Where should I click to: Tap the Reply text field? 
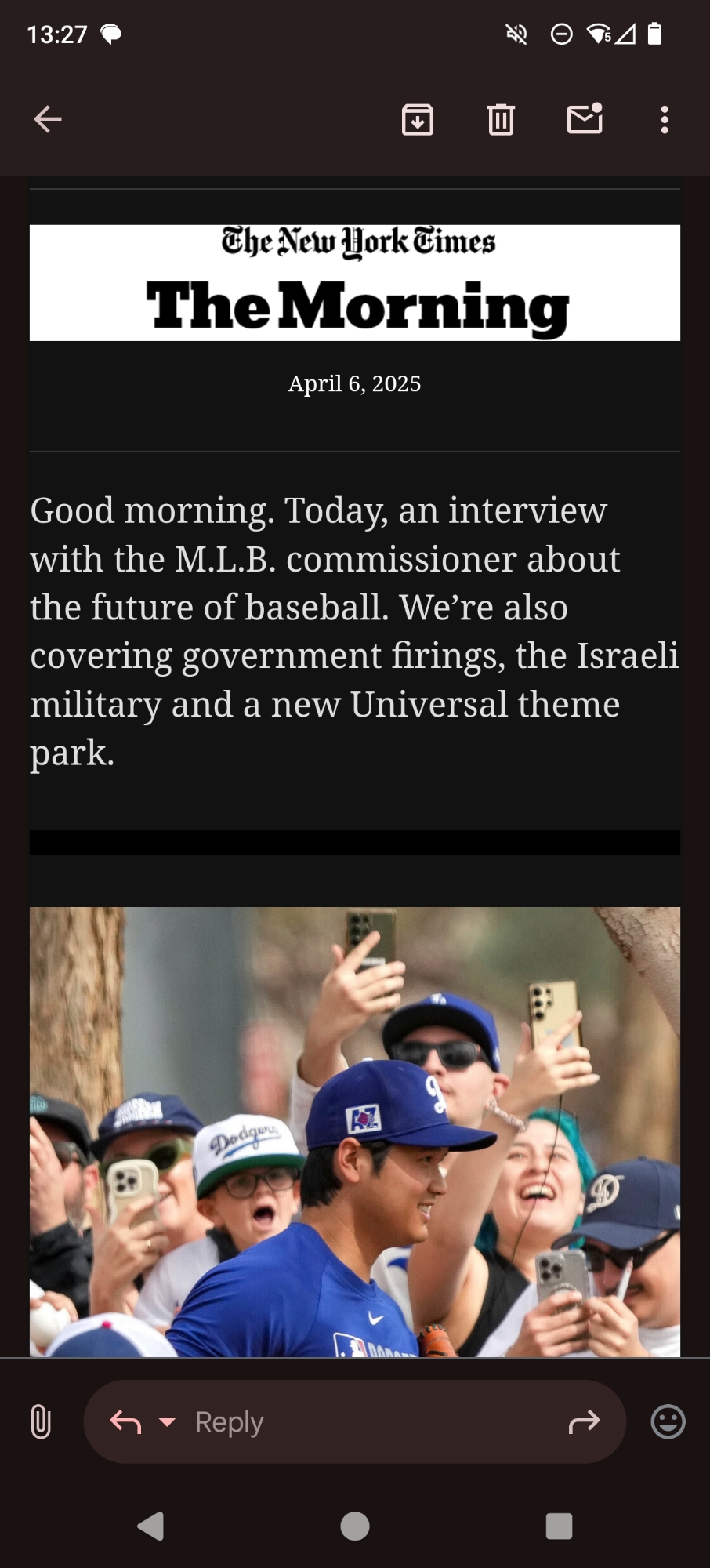[x=353, y=1421]
